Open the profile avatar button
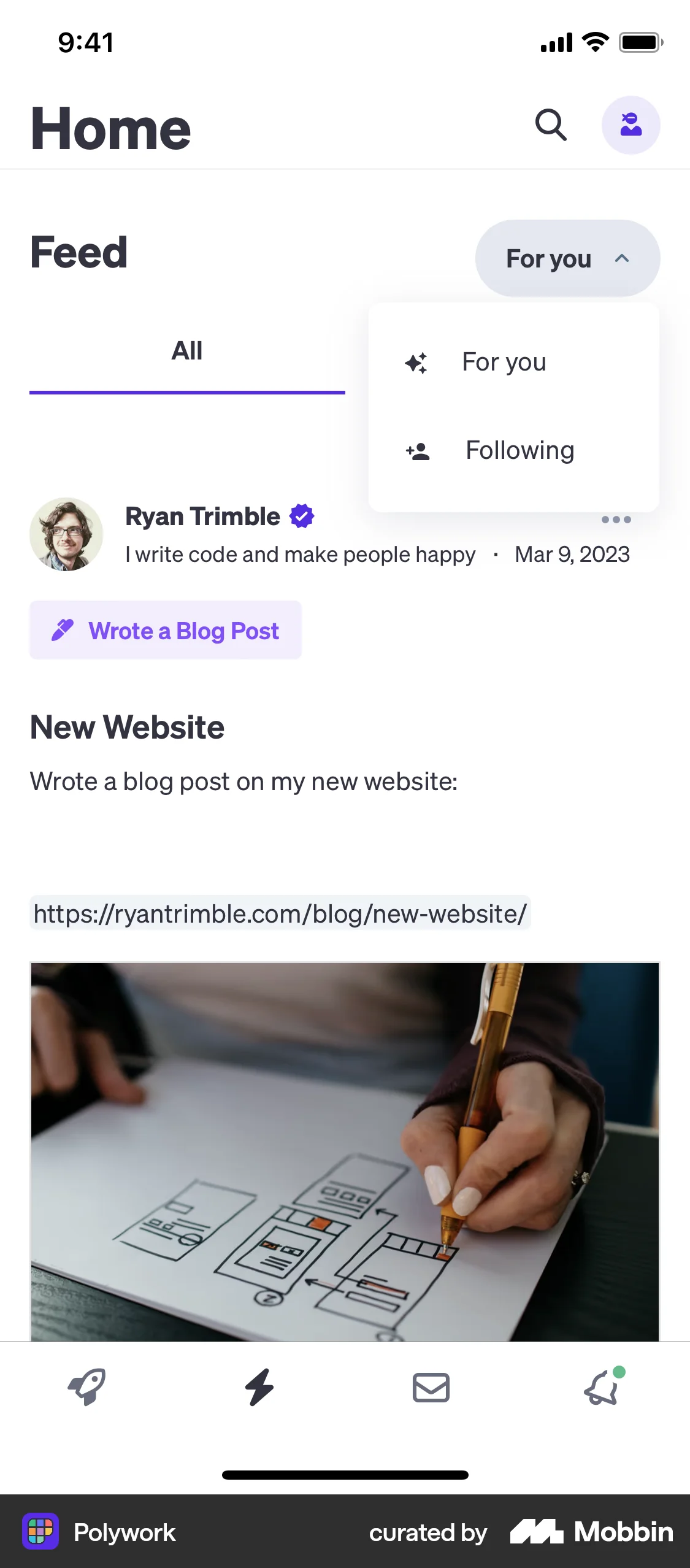The width and height of the screenshot is (690, 1568). click(630, 125)
